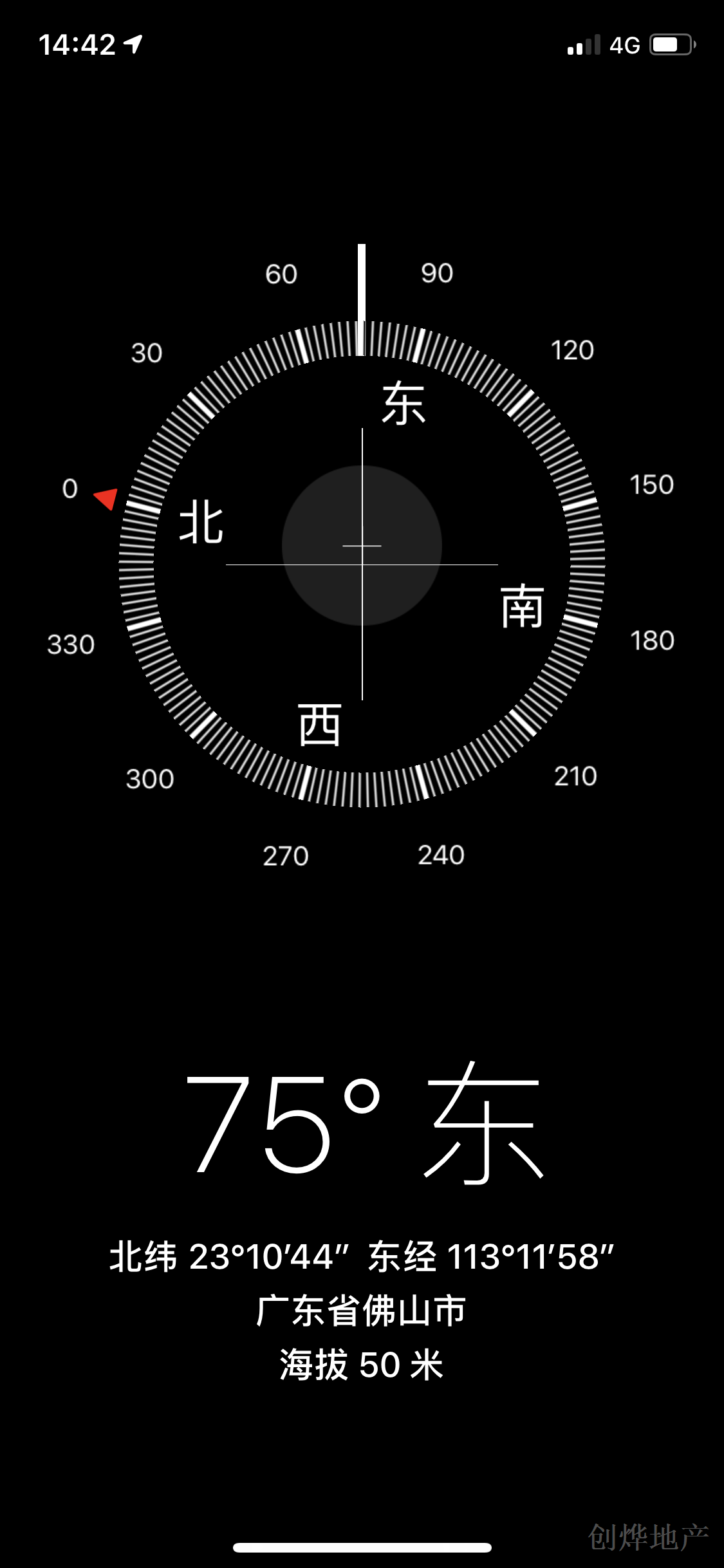Open the coordinates 北纬 23°10′44″ in Maps
Screen dimensions: 724x1568
[362, 1256]
